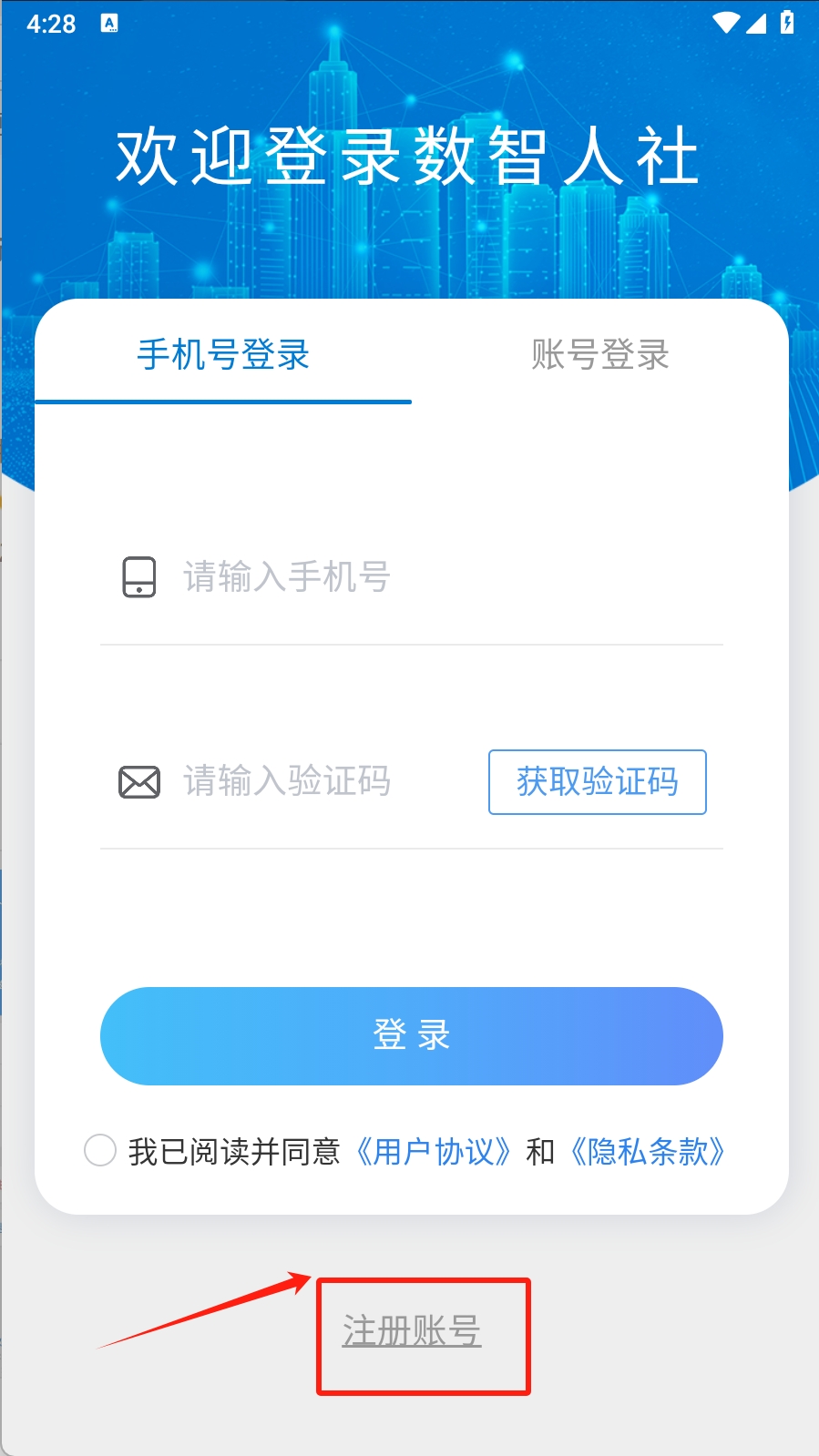Tap 获取验证码 to request a code
Screen dimensions: 819x1456
pyautogui.click(x=597, y=782)
